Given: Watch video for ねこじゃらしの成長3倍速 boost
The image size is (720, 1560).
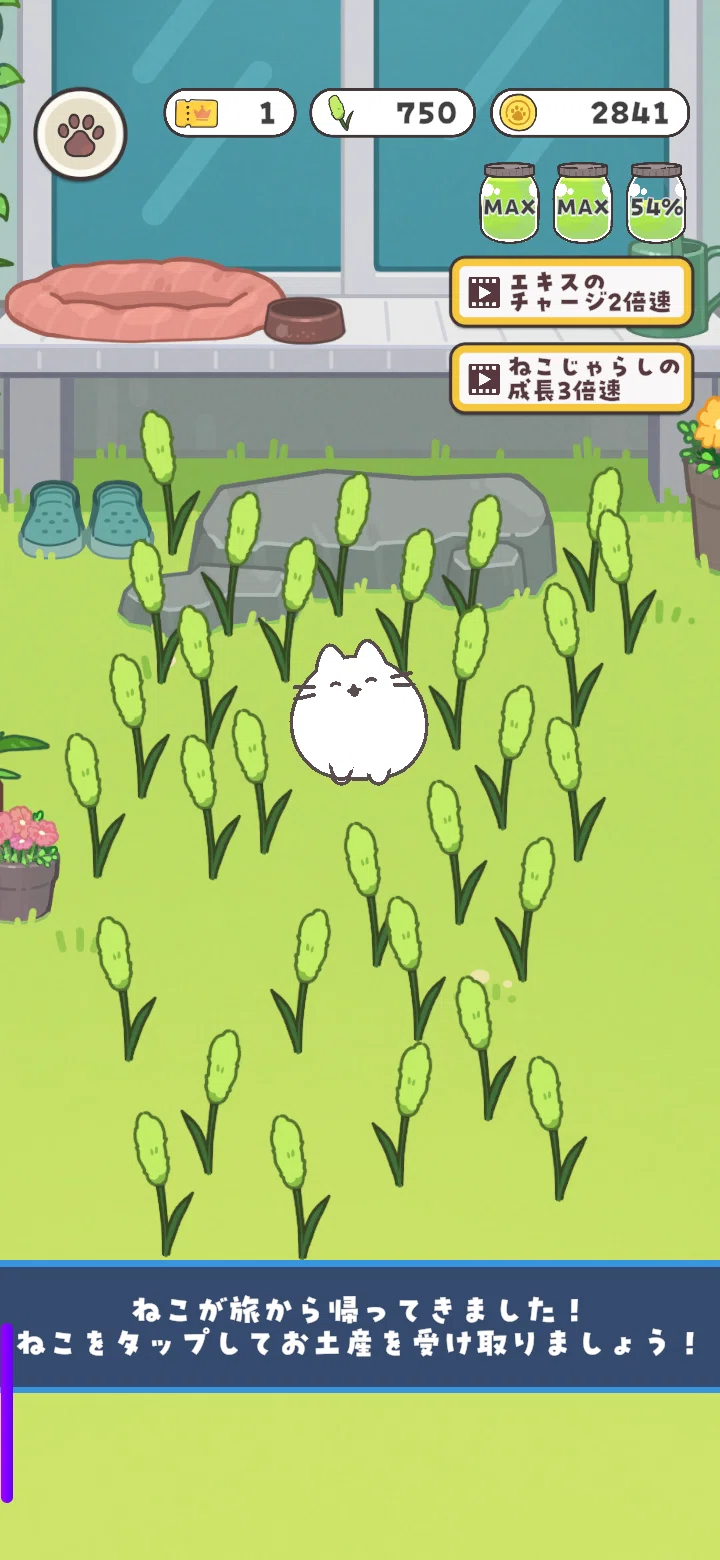Looking at the screenshot, I should coord(571,378).
